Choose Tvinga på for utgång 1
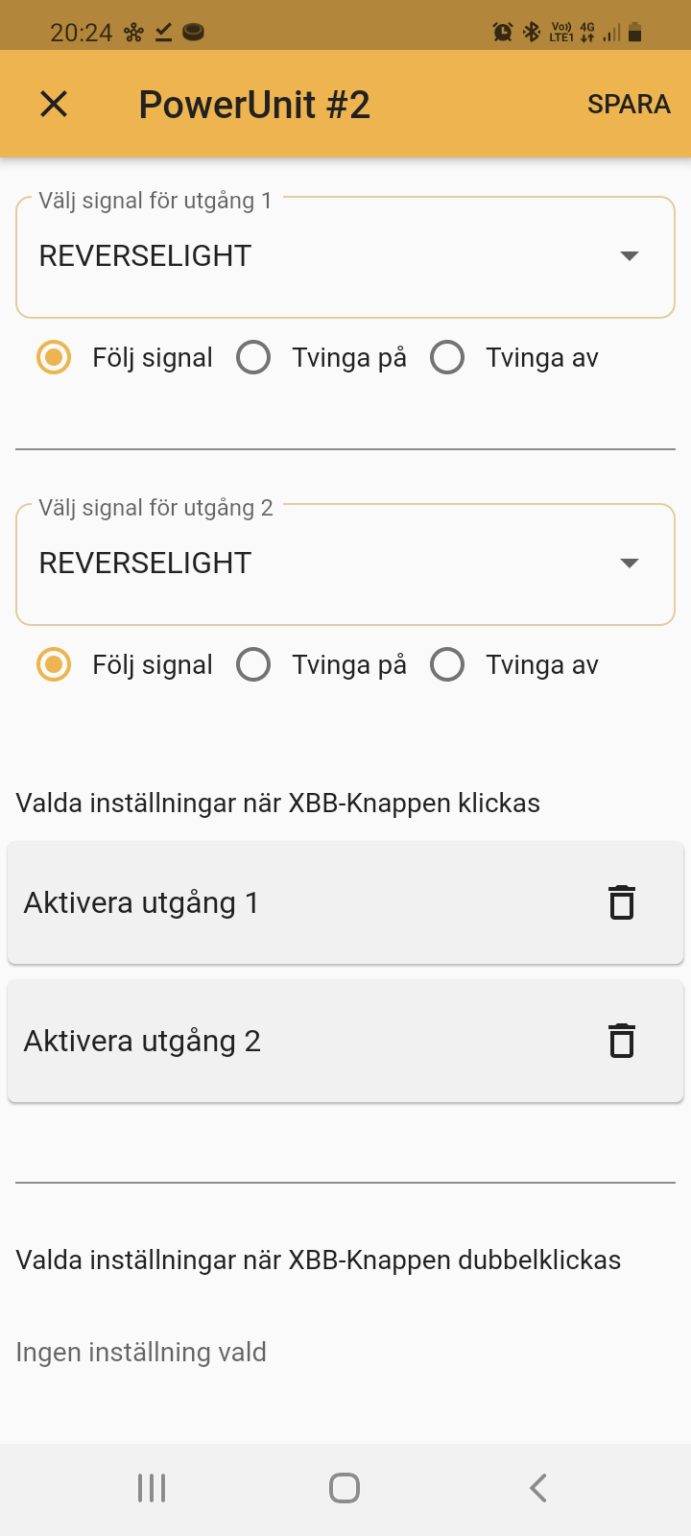Screen dimensions: 691x1536 (x=254, y=358)
